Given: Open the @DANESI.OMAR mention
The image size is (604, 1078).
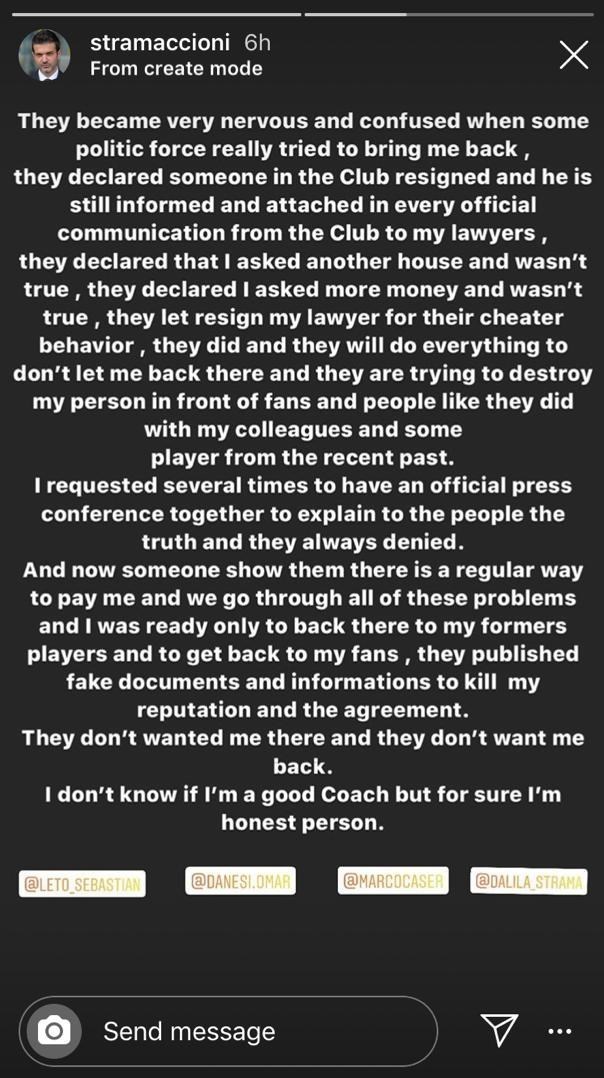Looking at the screenshot, I should (x=240, y=881).
